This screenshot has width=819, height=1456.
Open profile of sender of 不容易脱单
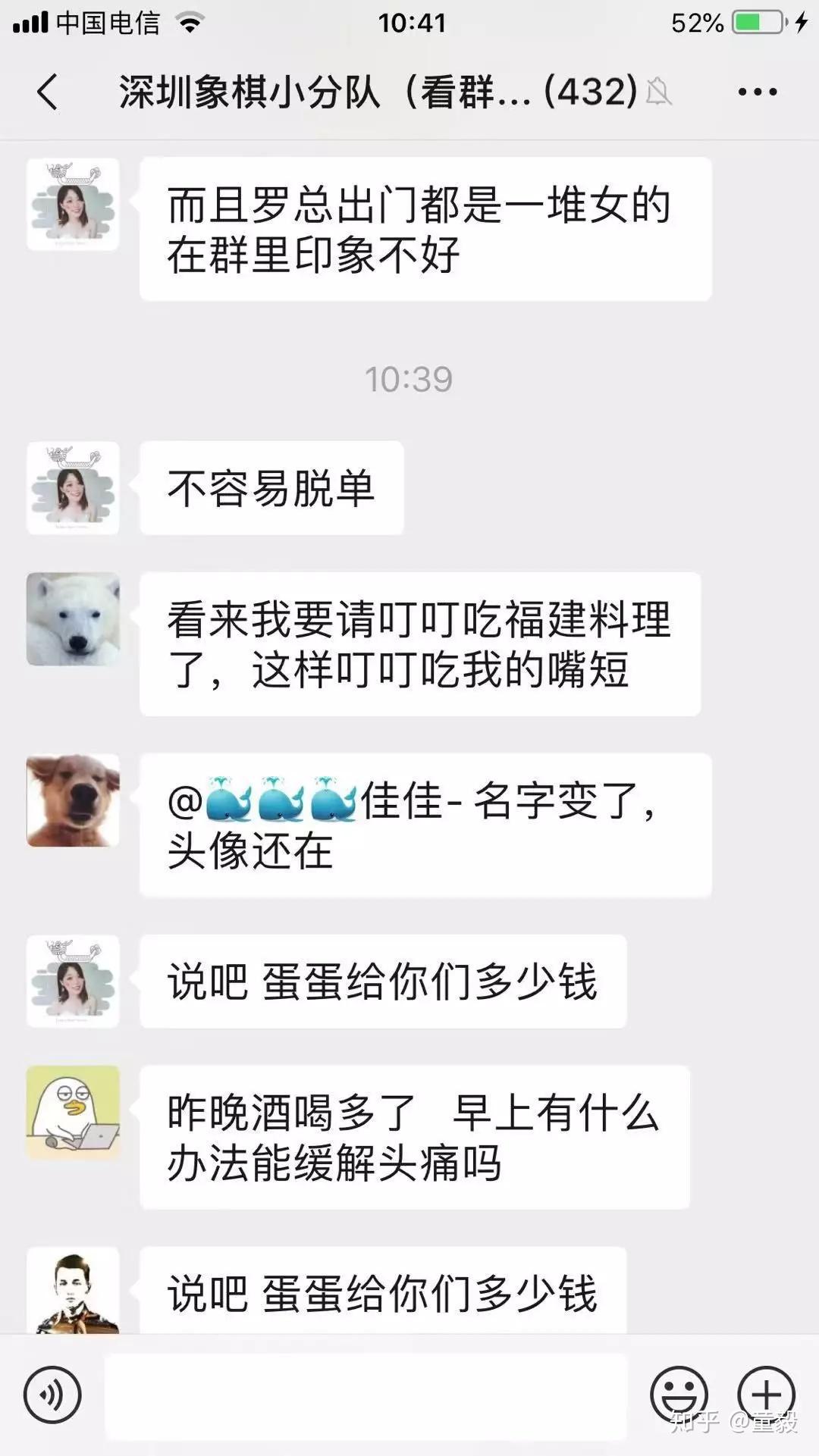click(x=73, y=488)
